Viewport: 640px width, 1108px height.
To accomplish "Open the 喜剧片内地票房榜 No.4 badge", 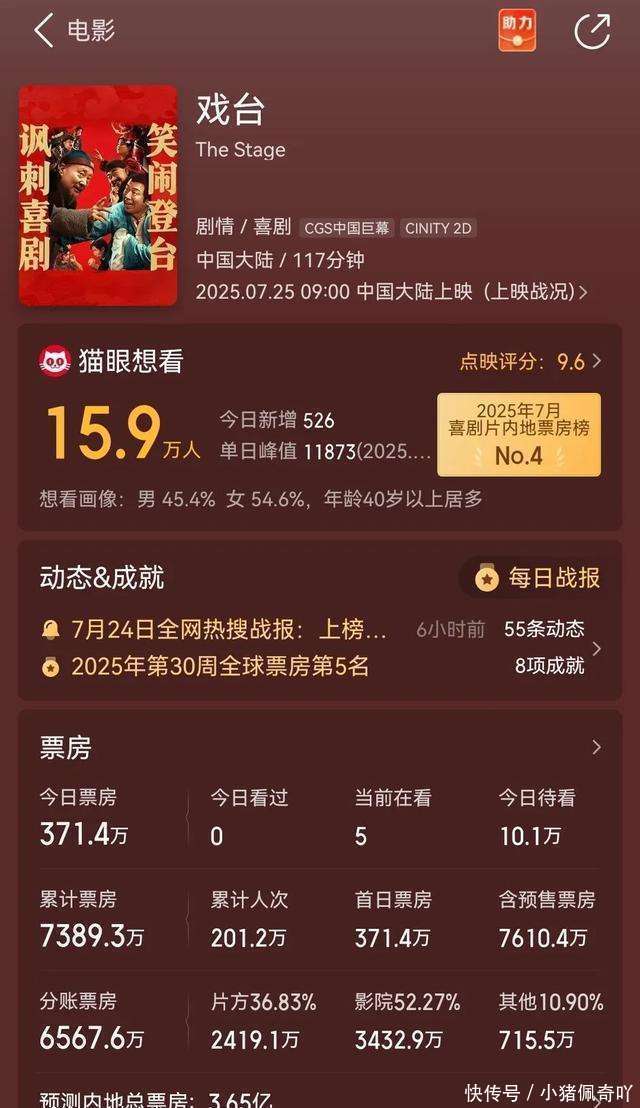I will (519, 435).
